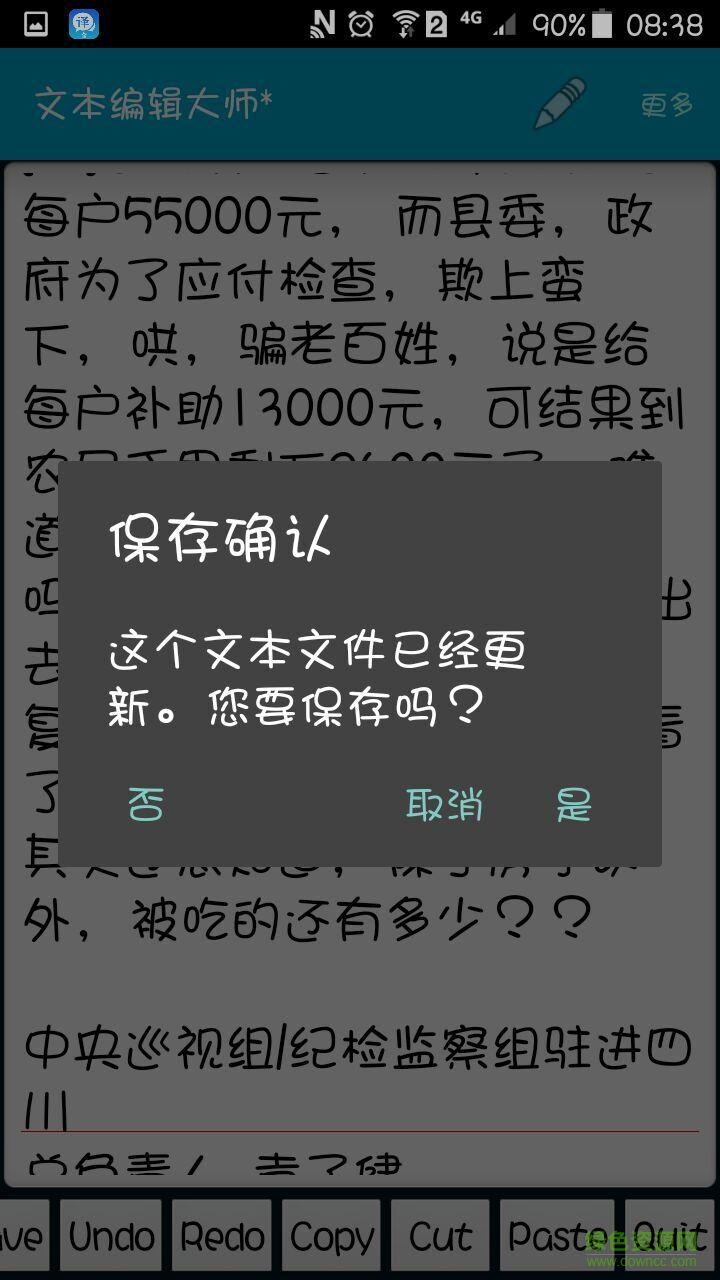720x1280 pixels.
Task: Open the 更多 menu
Action: tap(667, 104)
